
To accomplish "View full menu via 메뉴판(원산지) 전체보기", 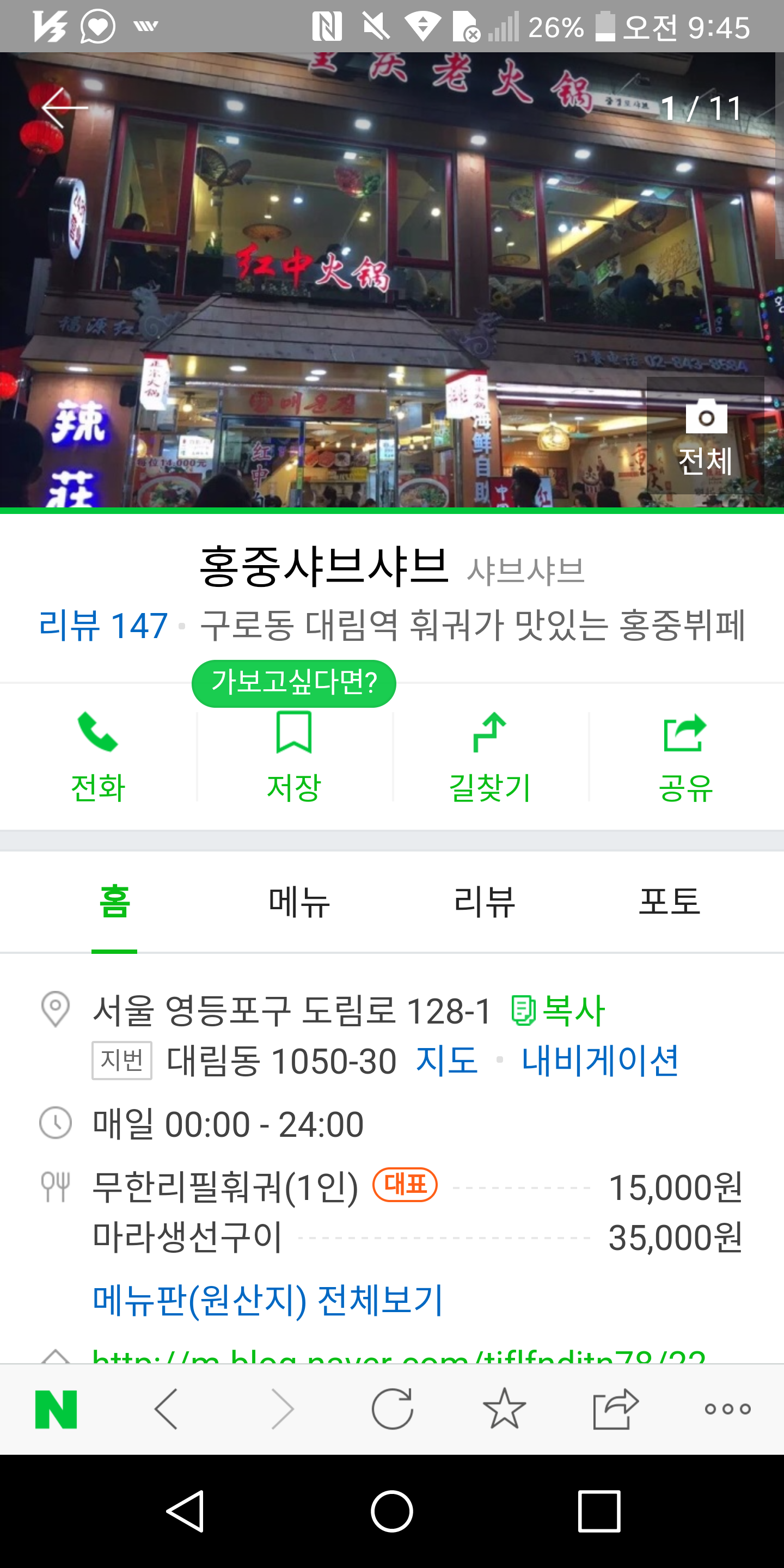I will pos(268,1300).
